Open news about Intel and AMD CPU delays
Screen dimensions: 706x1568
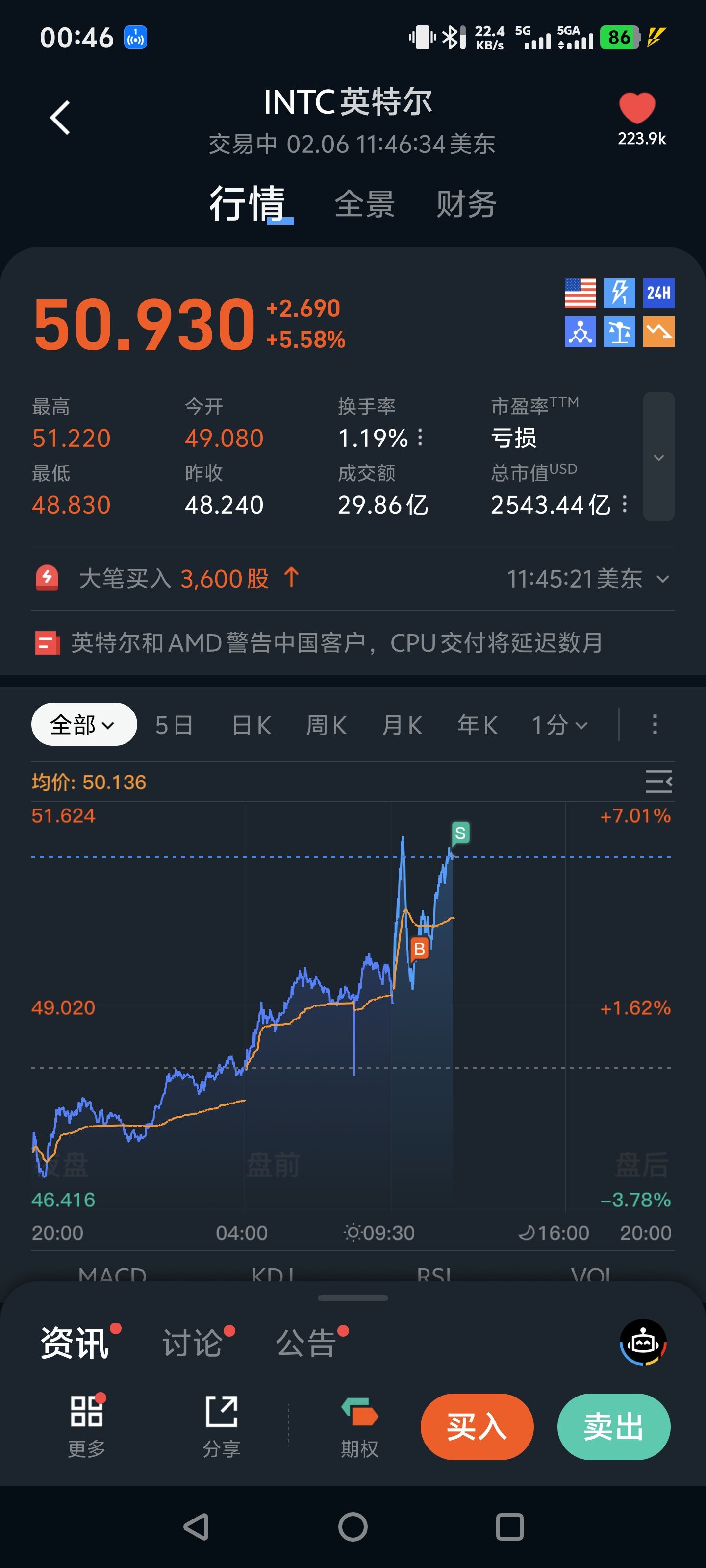coord(336,643)
